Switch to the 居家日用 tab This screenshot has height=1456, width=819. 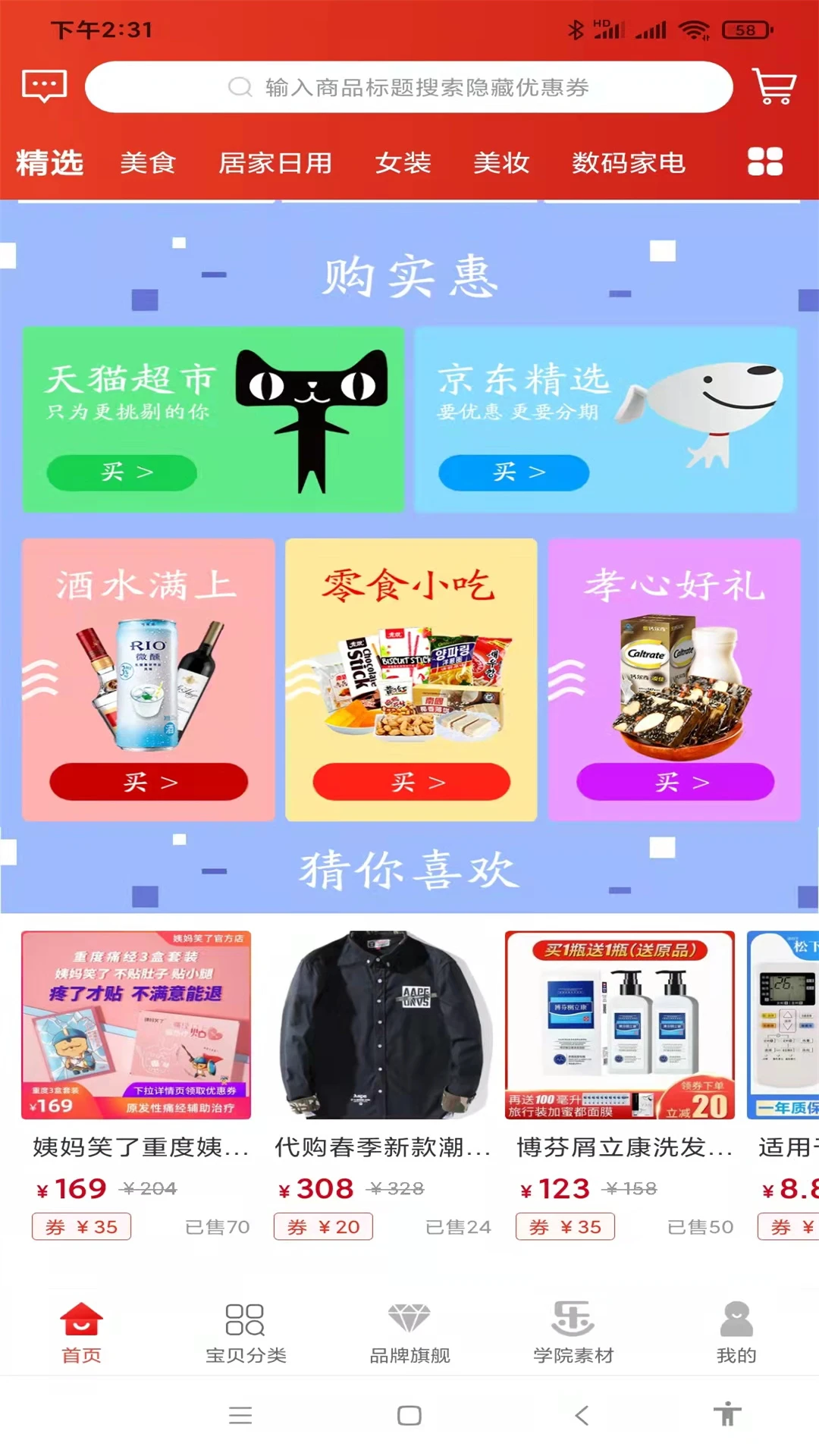[x=275, y=163]
